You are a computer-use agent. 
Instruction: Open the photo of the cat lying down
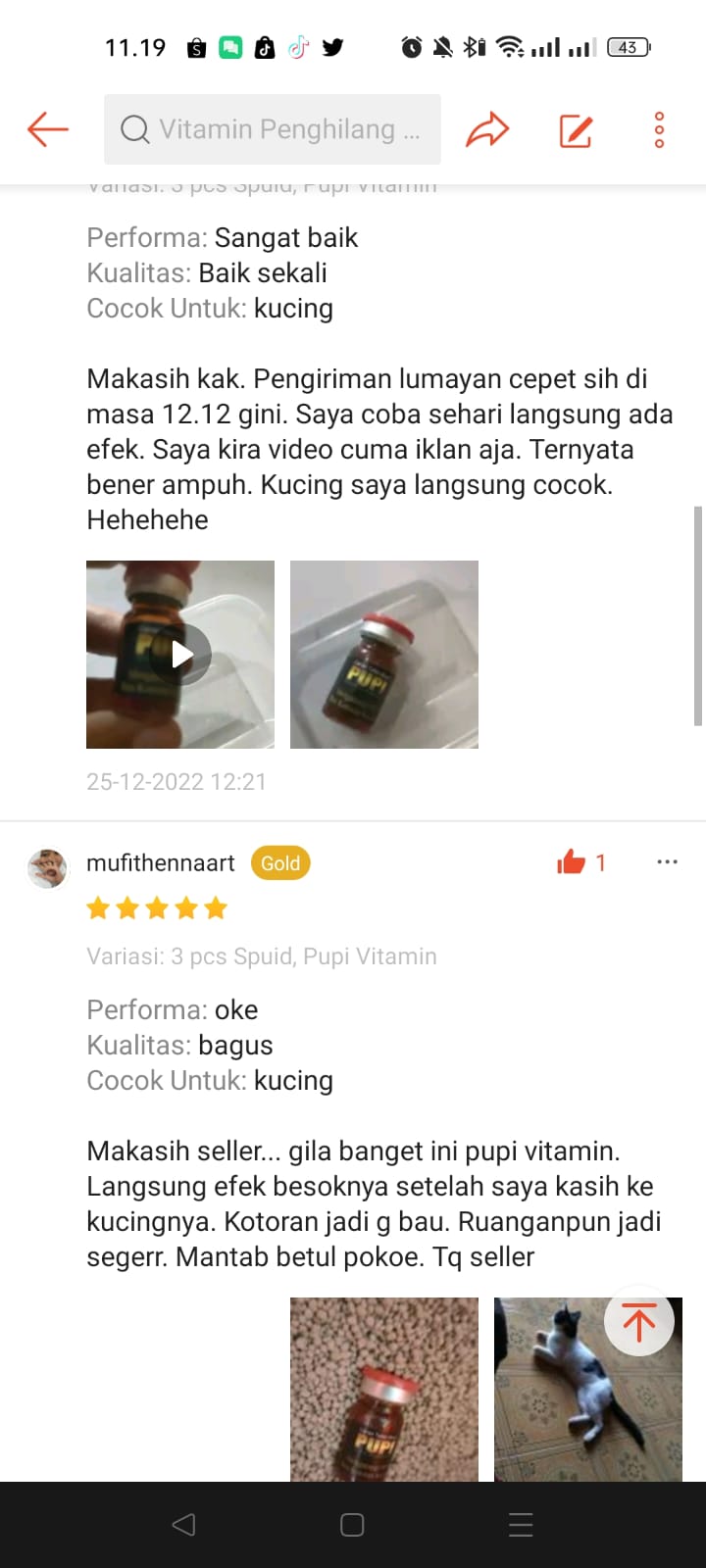(569, 1401)
